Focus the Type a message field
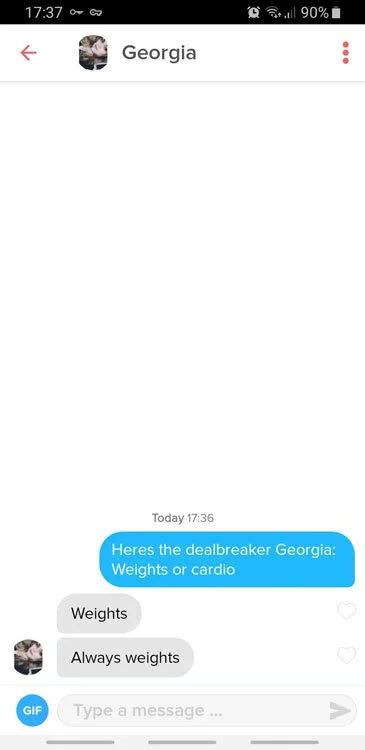This screenshot has width=365, height=750. pyautogui.click(x=194, y=710)
